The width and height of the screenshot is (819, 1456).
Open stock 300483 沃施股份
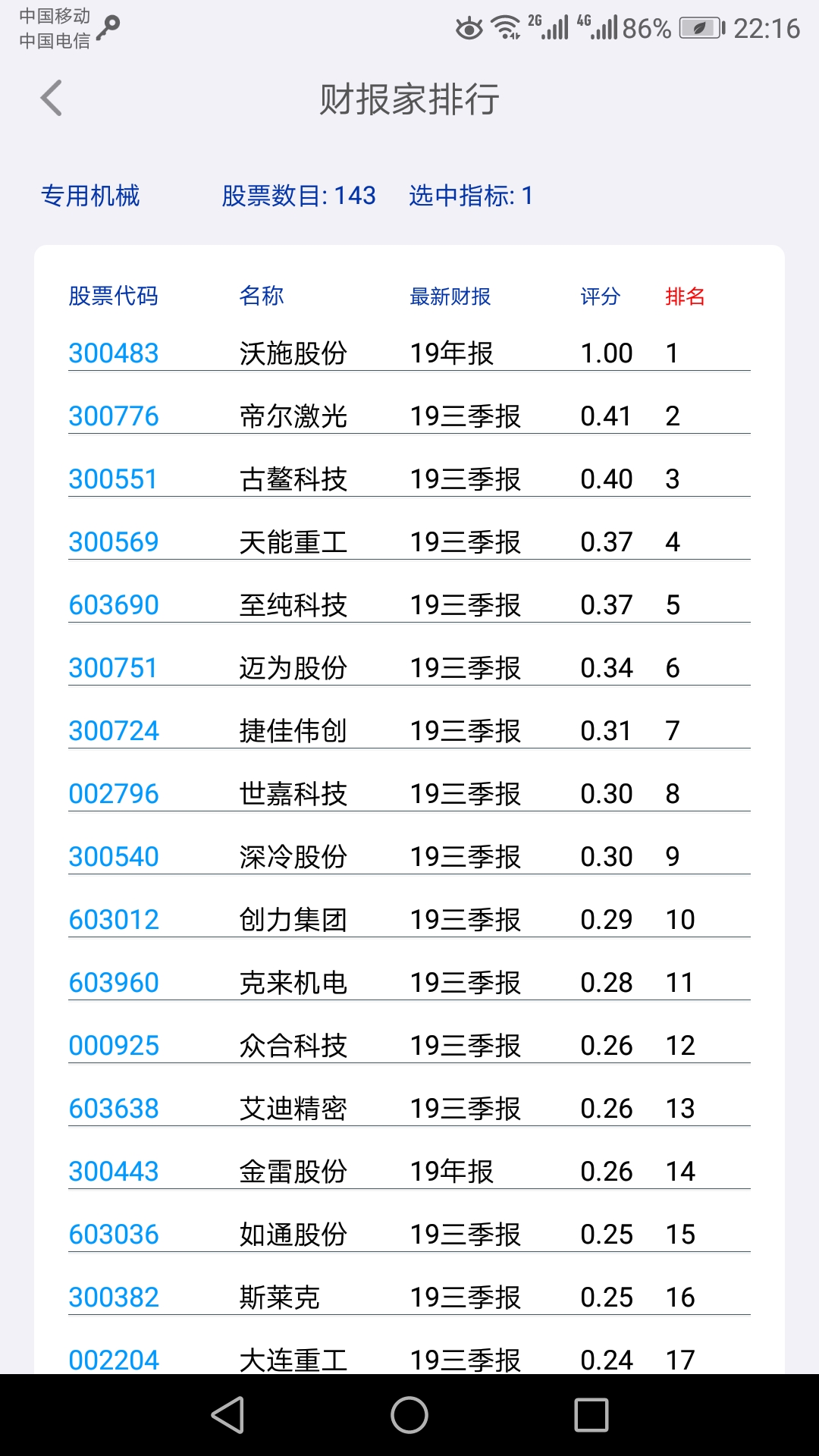click(x=112, y=353)
